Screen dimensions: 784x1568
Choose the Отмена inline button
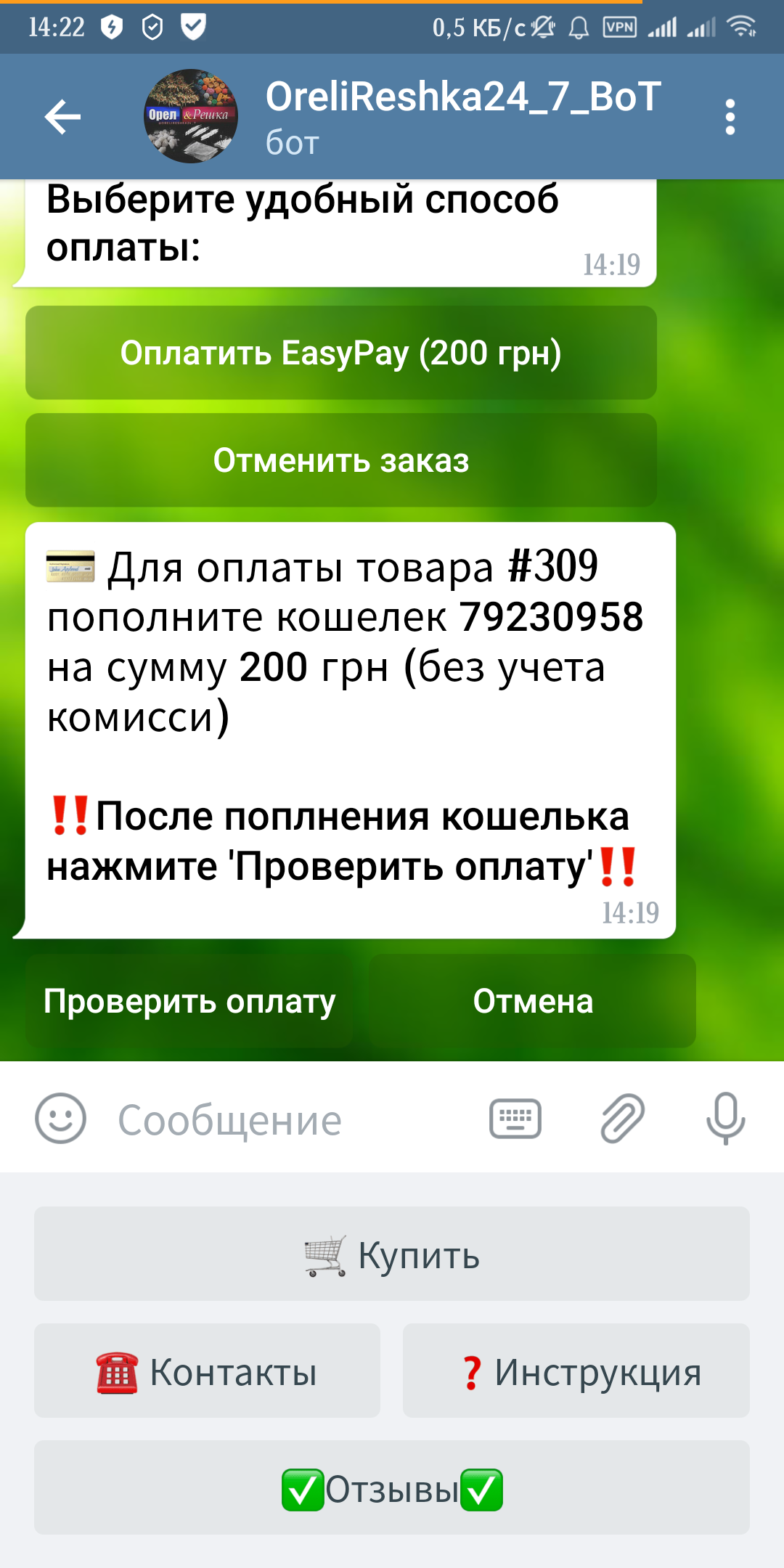tap(533, 1001)
